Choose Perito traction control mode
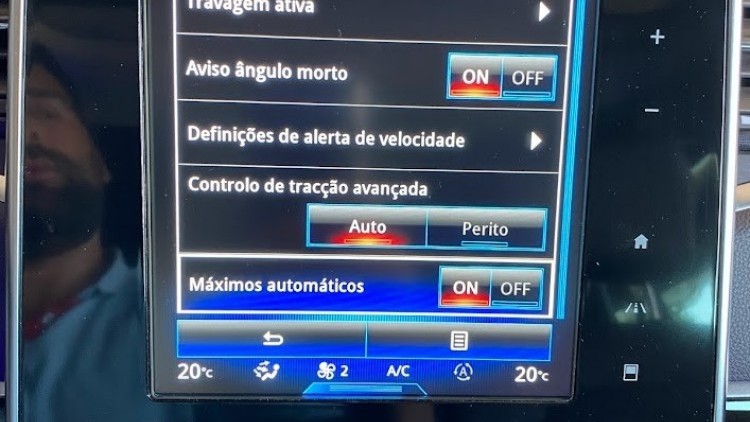Screen dimensions: 750x422 (485, 229)
